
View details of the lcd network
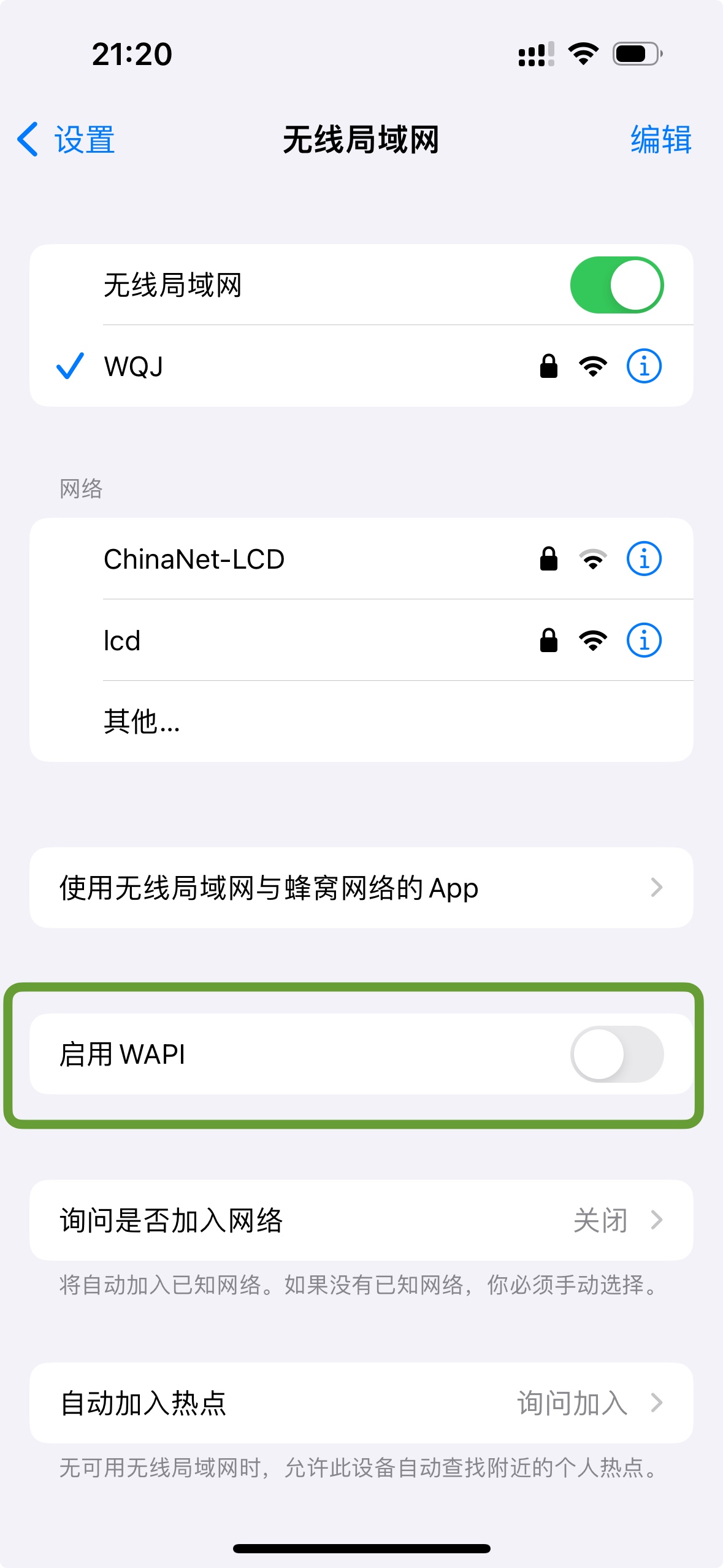click(643, 640)
